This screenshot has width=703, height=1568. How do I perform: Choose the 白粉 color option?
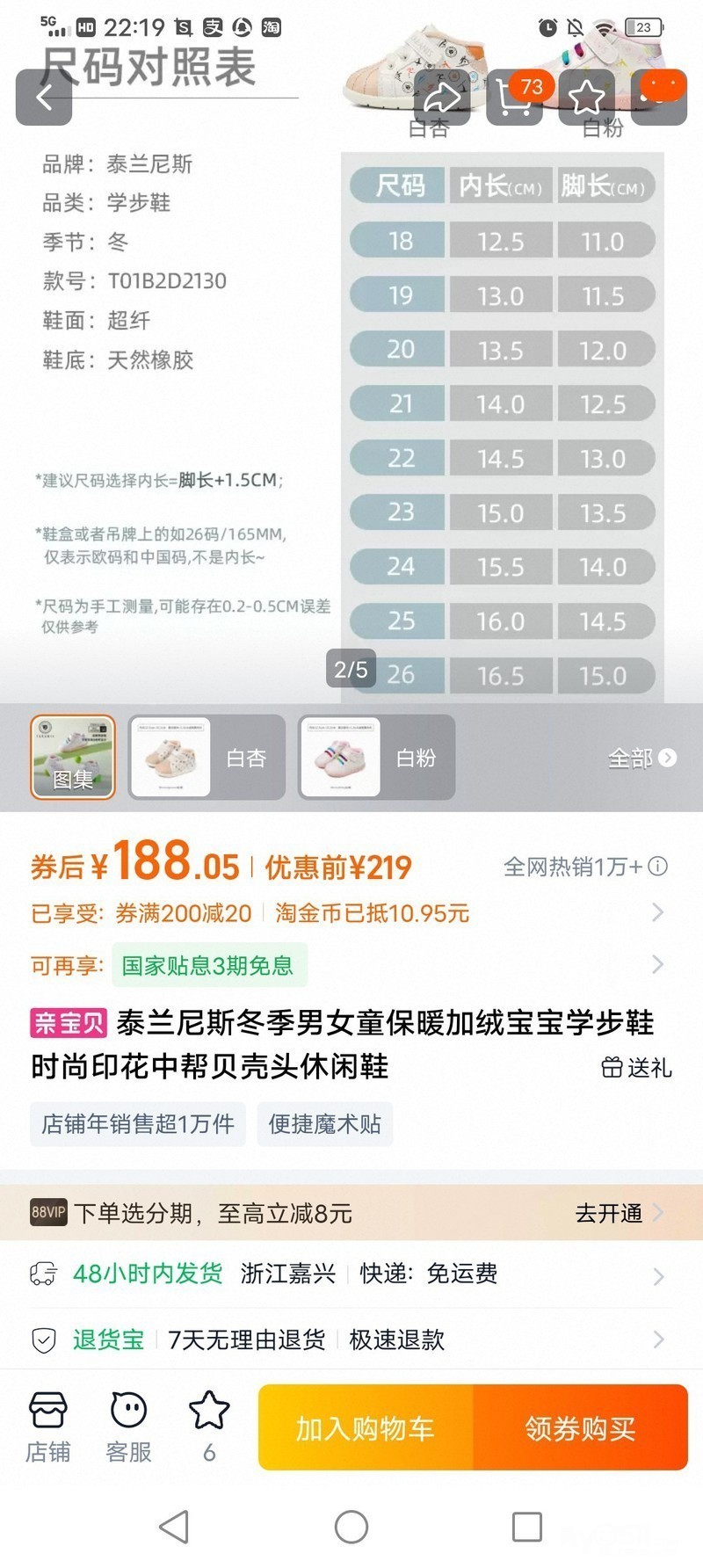click(x=377, y=758)
